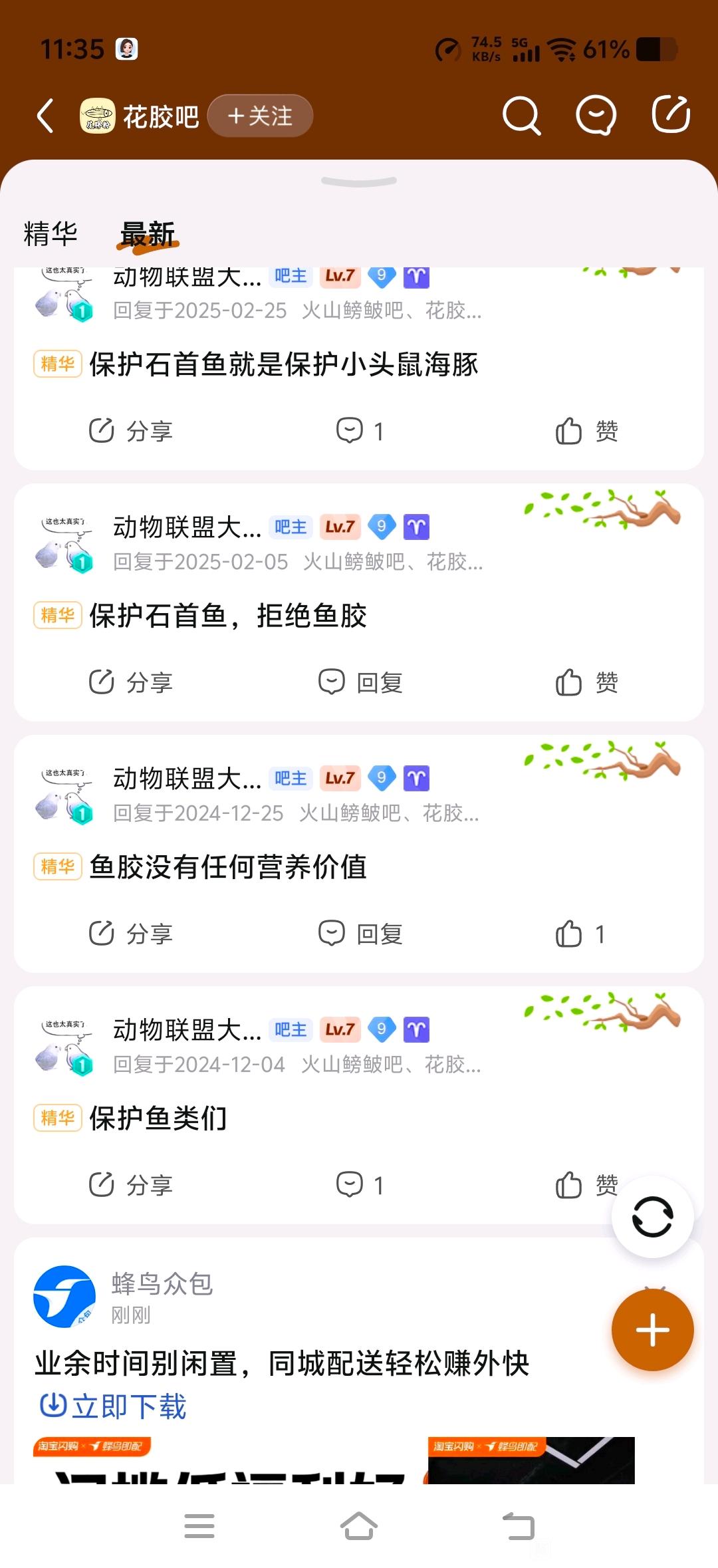Reply to the post 保护石首鱼,拒绝鱼胶
The height and width of the screenshot is (1568, 718).
pyautogui.click(x=360, y=682)
